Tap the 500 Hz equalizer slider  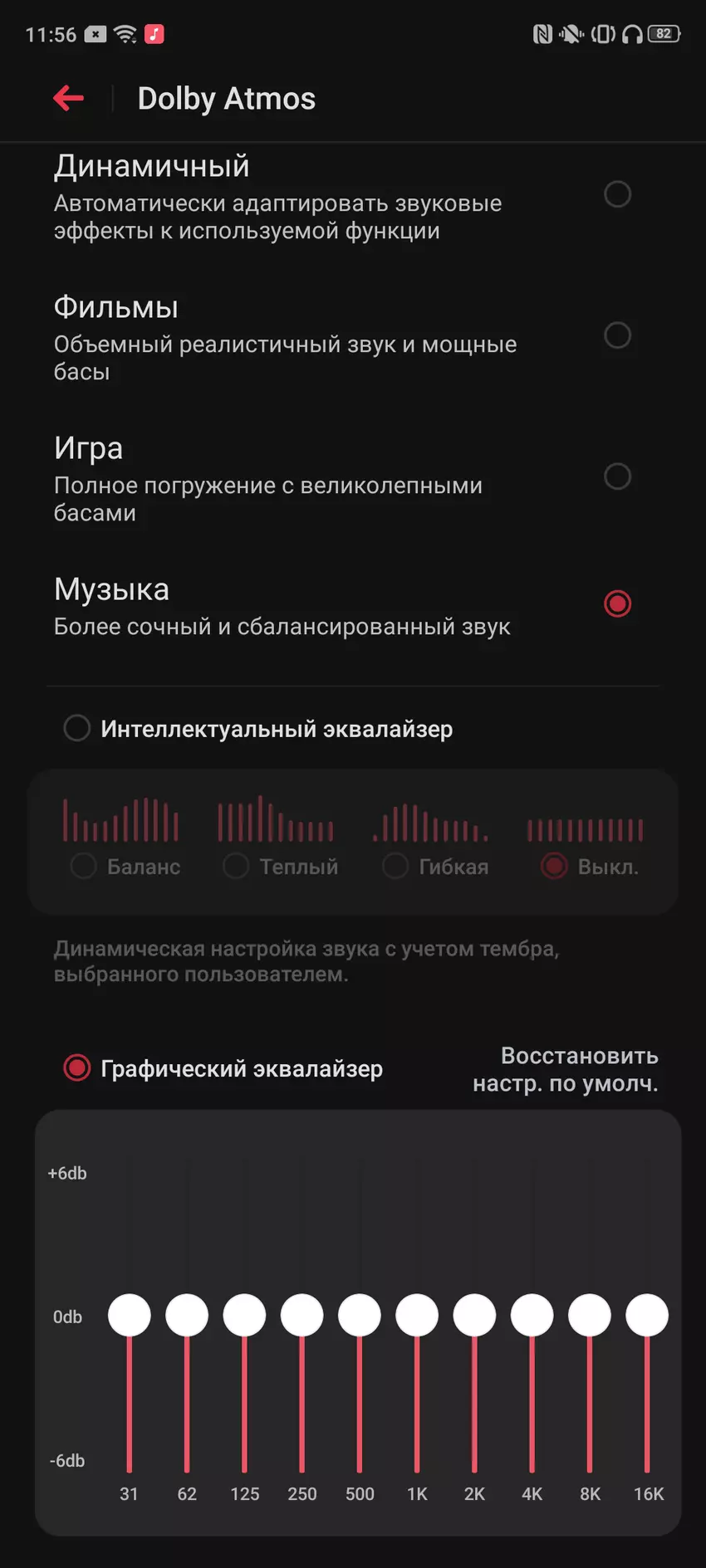coord(360,1316)
